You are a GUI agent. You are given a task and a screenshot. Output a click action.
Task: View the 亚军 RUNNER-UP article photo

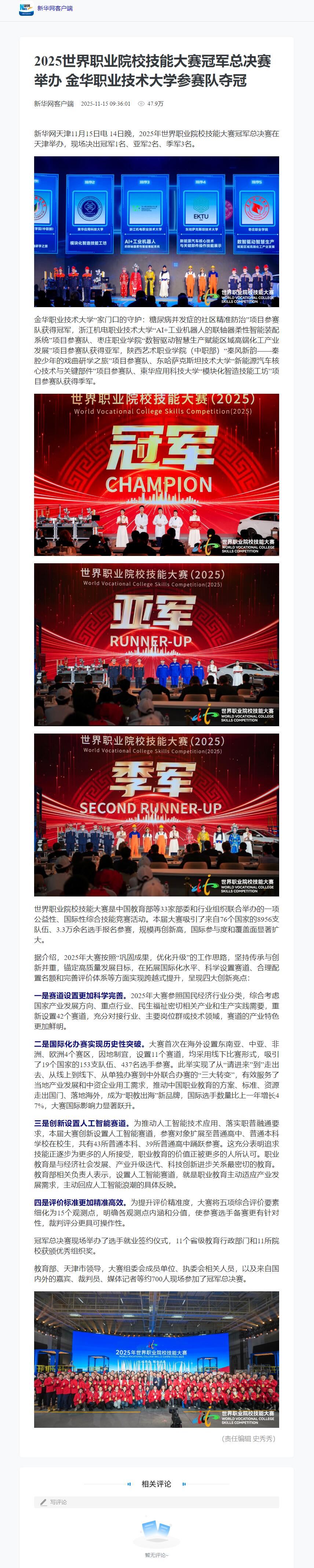coord(156,644)
